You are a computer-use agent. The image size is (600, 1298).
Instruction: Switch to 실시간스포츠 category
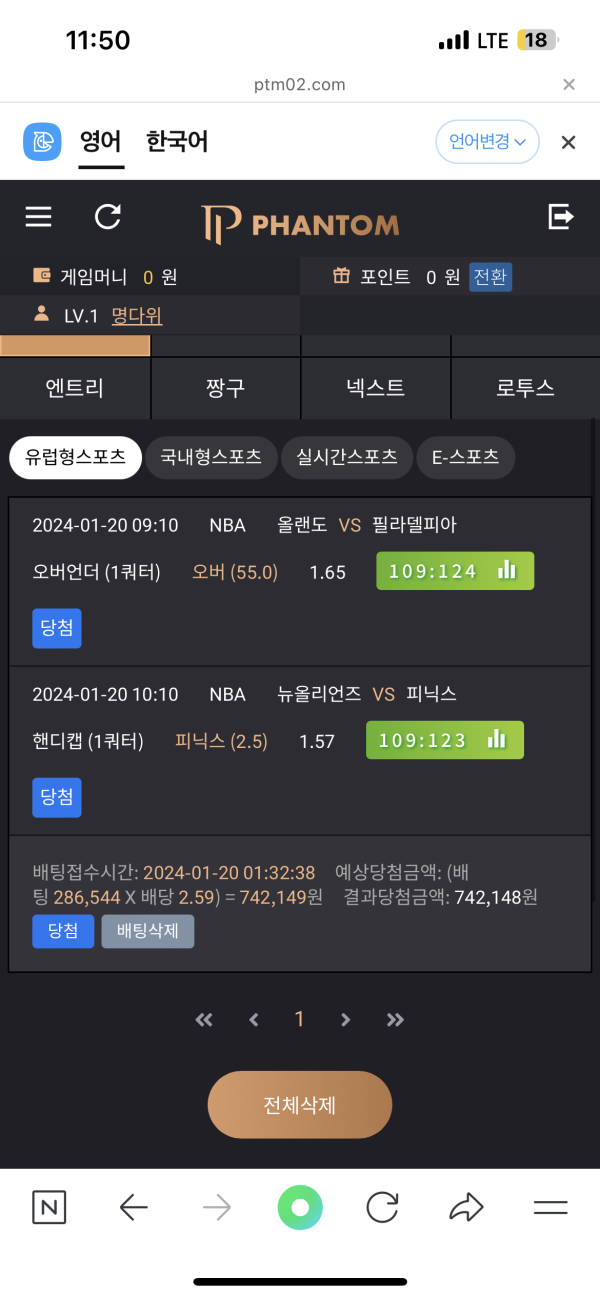pyautogui.click(x=347, y=457)
